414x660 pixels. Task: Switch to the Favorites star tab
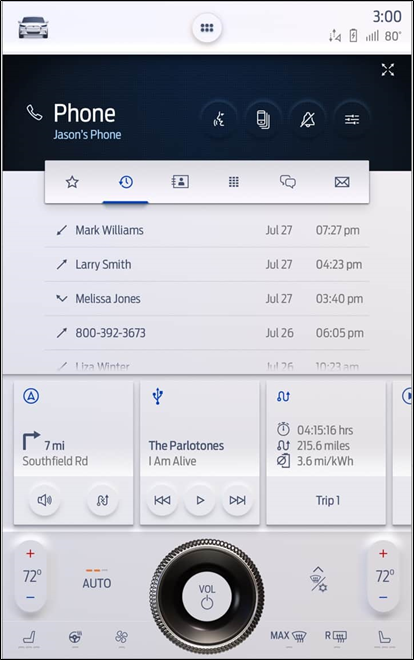pos(72,182)
